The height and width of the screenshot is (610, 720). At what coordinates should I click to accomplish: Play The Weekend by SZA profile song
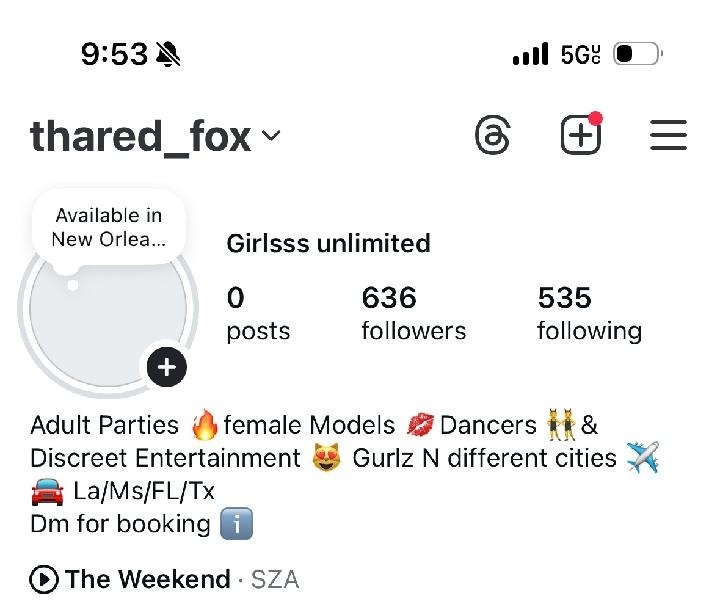coord(44,579)
